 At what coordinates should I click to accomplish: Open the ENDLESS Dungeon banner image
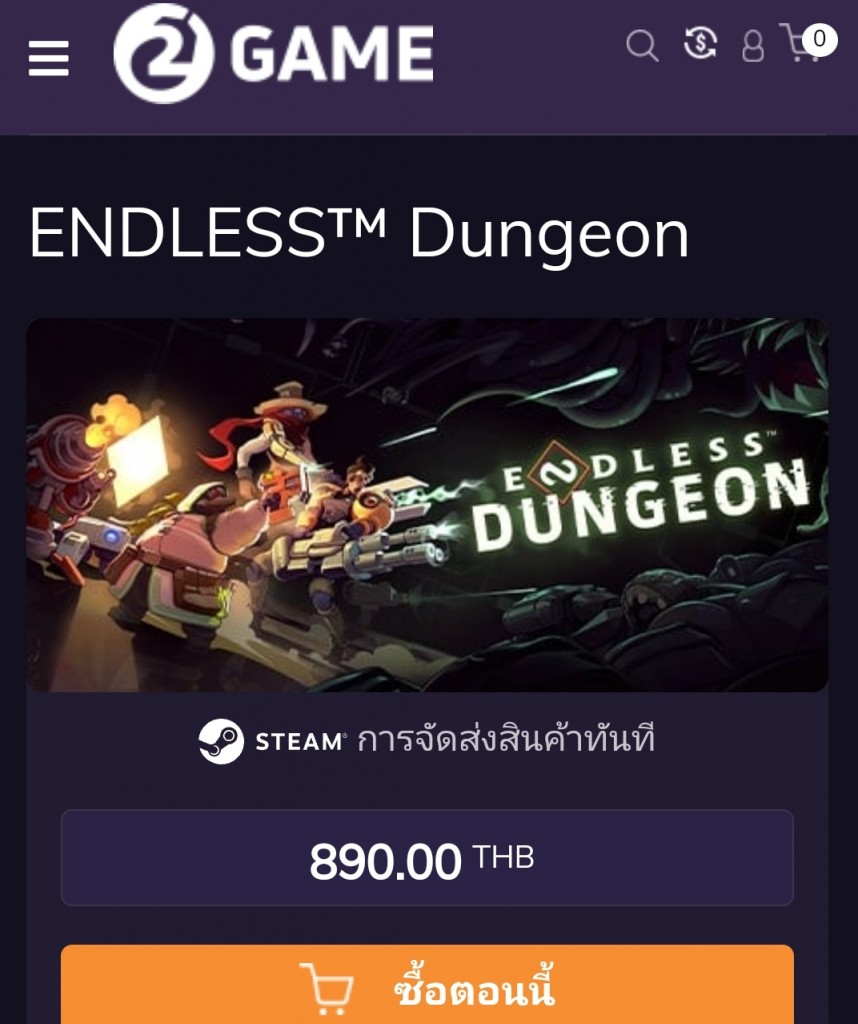[x=427, y=505]
